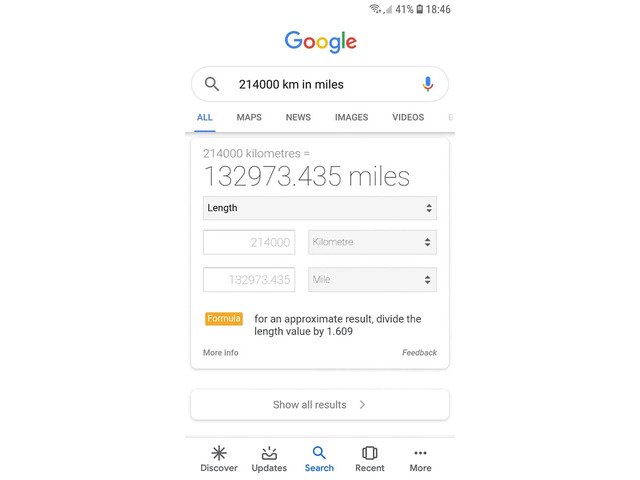Open the Mile unit dropdown
This screenshot has width=640, height=480.
point(372,280)
